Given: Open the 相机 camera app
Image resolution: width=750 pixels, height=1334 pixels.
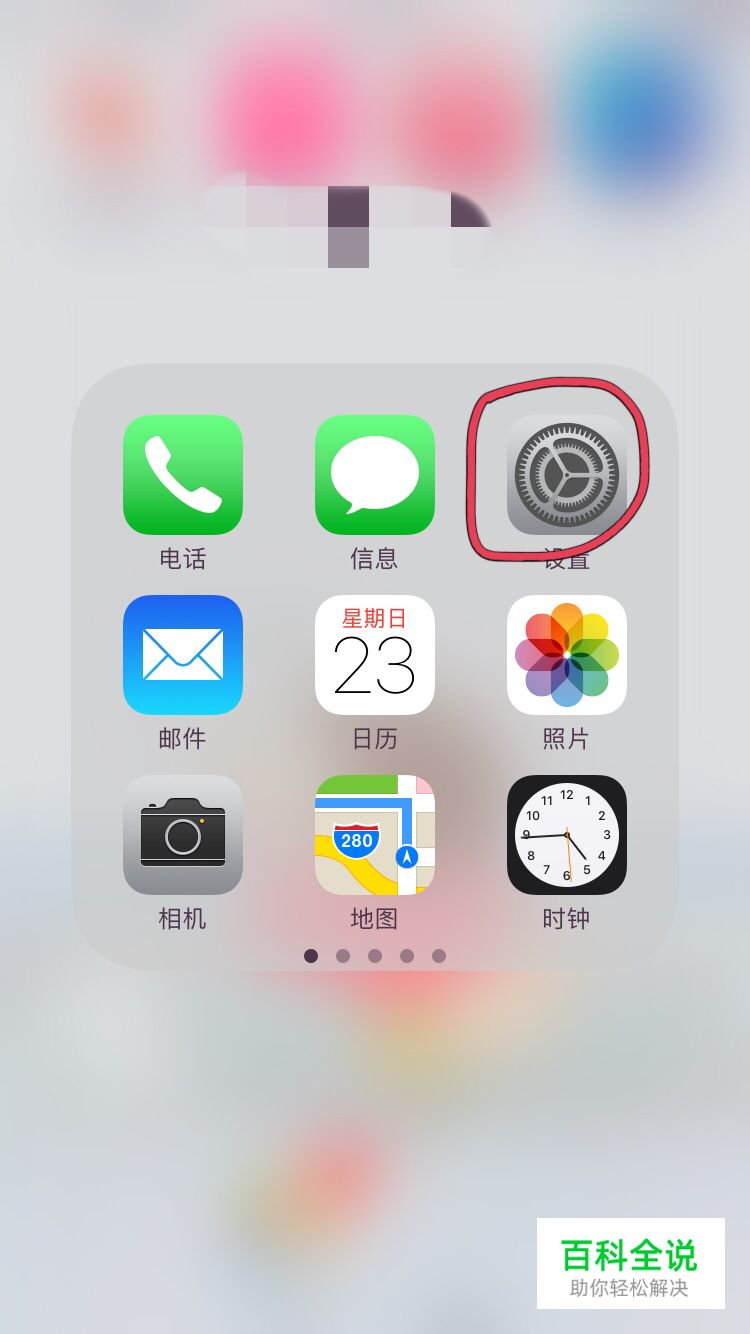Looking at the screenshot, I should (183, 835).
